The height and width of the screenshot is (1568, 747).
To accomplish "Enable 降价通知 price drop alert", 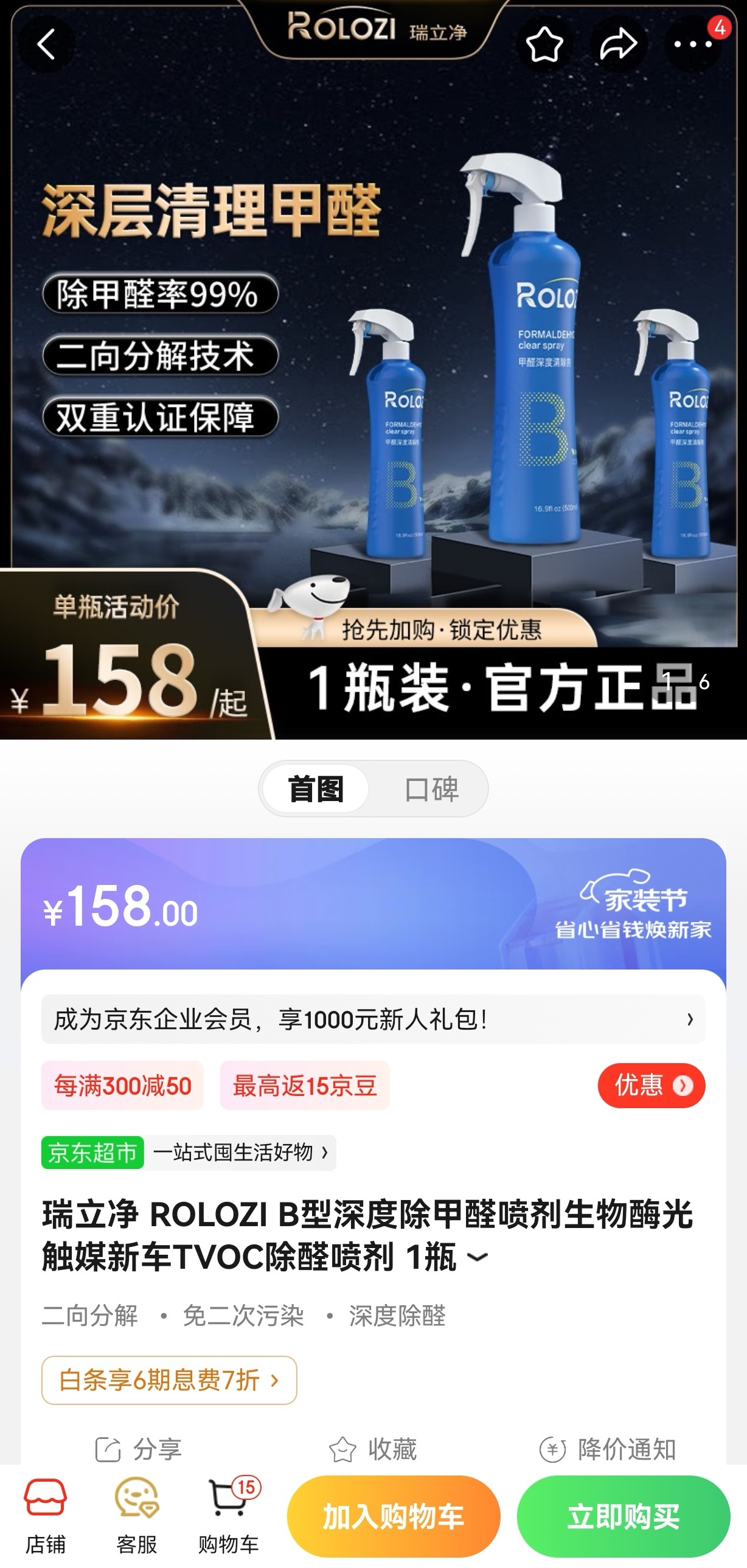I will 608,1449.
